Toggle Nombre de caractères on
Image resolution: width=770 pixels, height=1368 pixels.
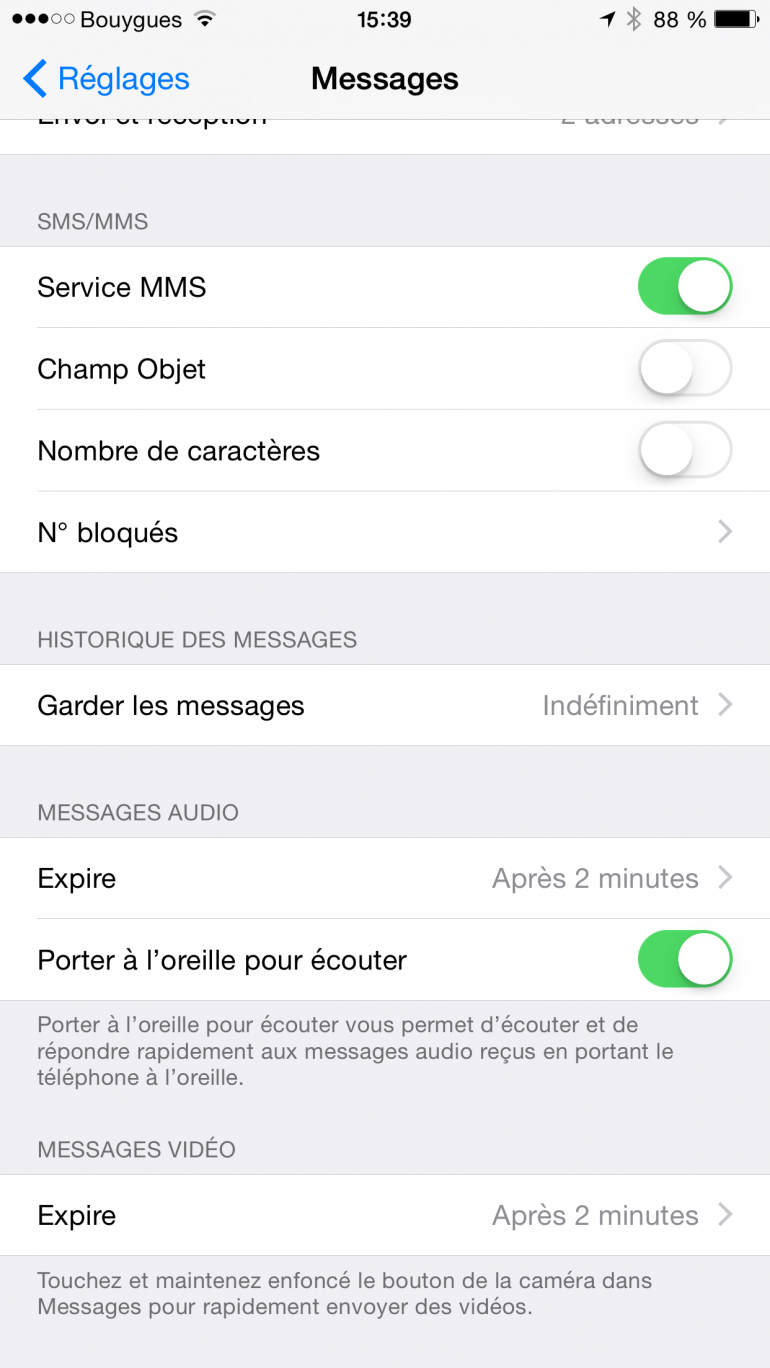point(684,451)
